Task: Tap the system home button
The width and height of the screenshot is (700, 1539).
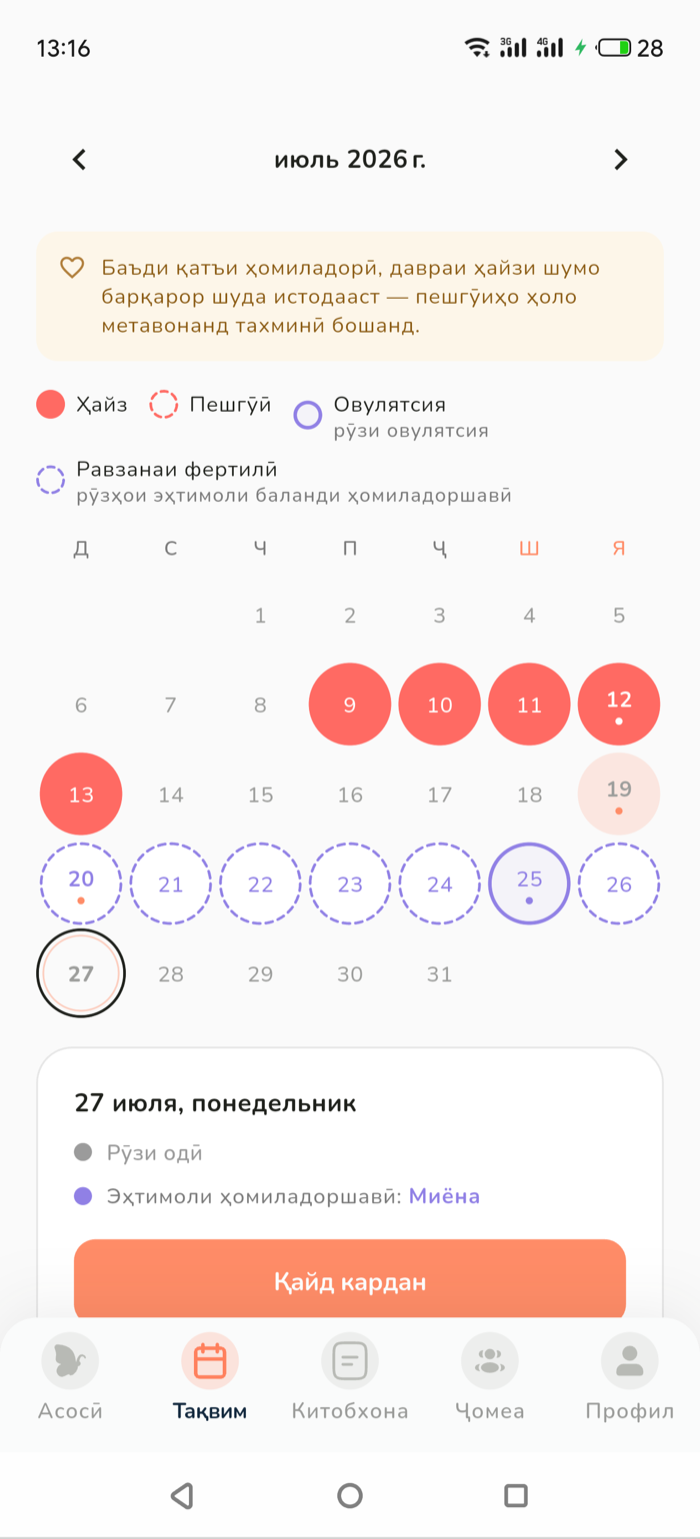Action: tap(350, 1495)
